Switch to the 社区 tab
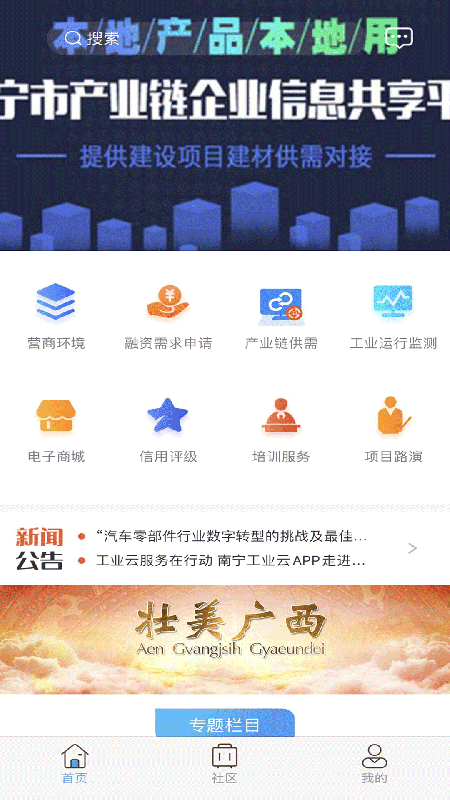The width and height of the screenshot is (450, 800). [224, 764]
